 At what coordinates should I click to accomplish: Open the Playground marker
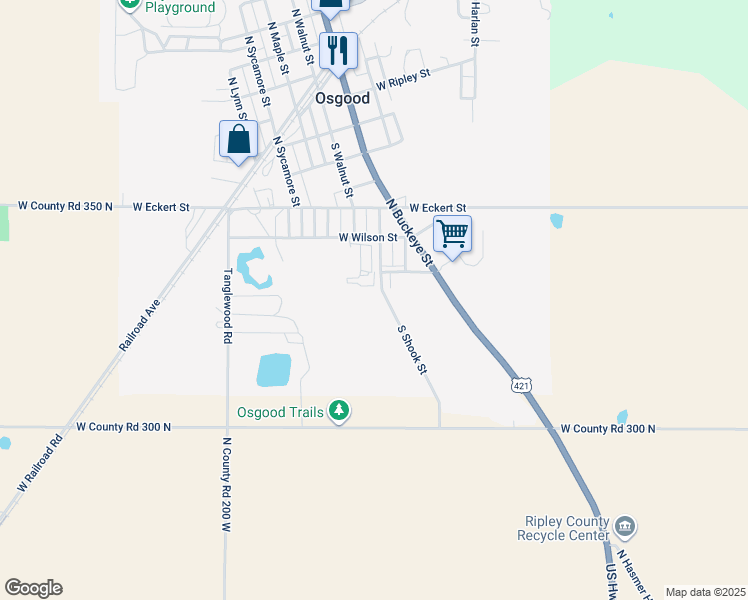[x=129, y=5]
